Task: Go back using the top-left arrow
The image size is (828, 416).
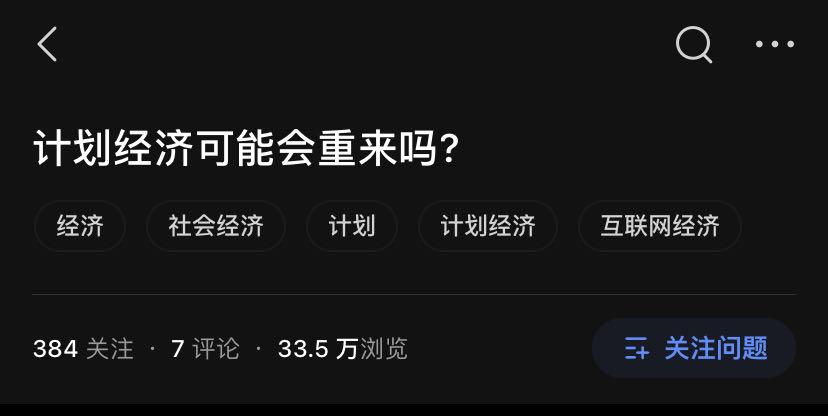Action: 47,44
